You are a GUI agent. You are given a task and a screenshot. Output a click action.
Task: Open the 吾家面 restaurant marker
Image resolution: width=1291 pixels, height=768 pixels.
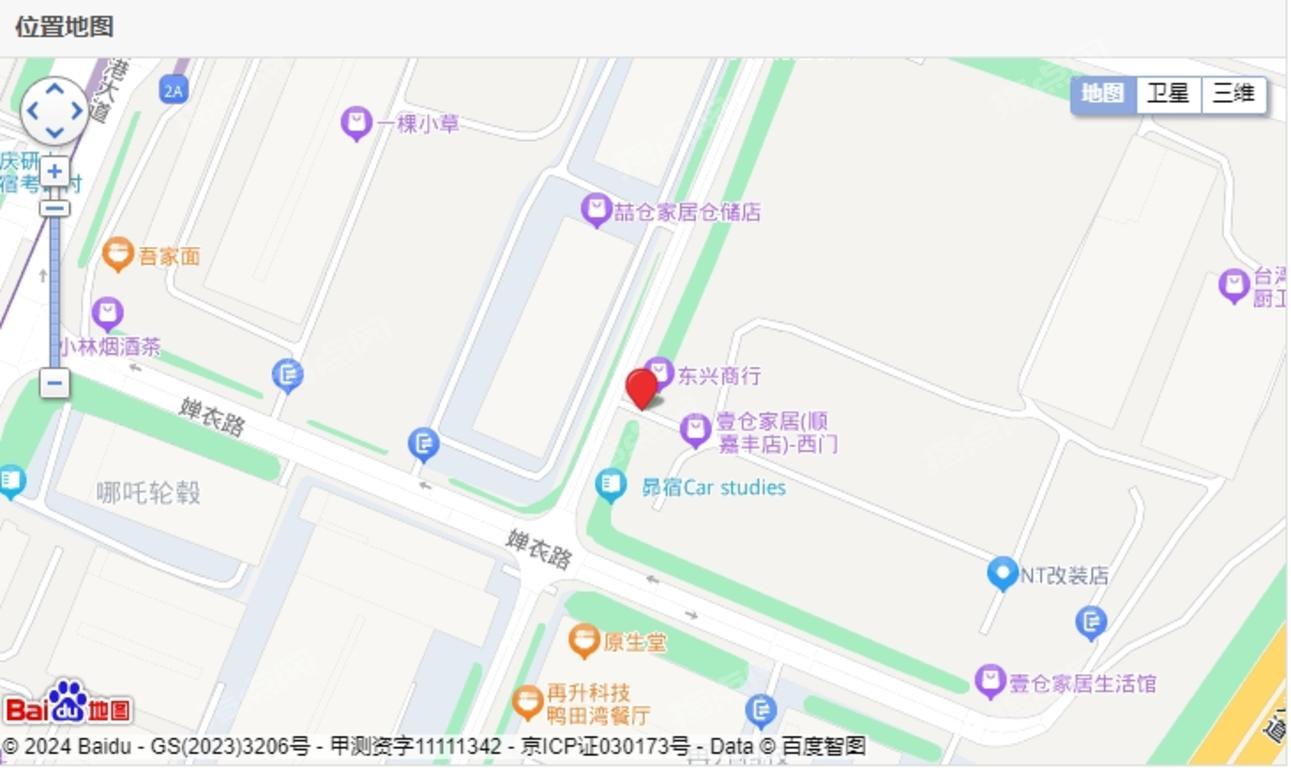pos(118,254)
